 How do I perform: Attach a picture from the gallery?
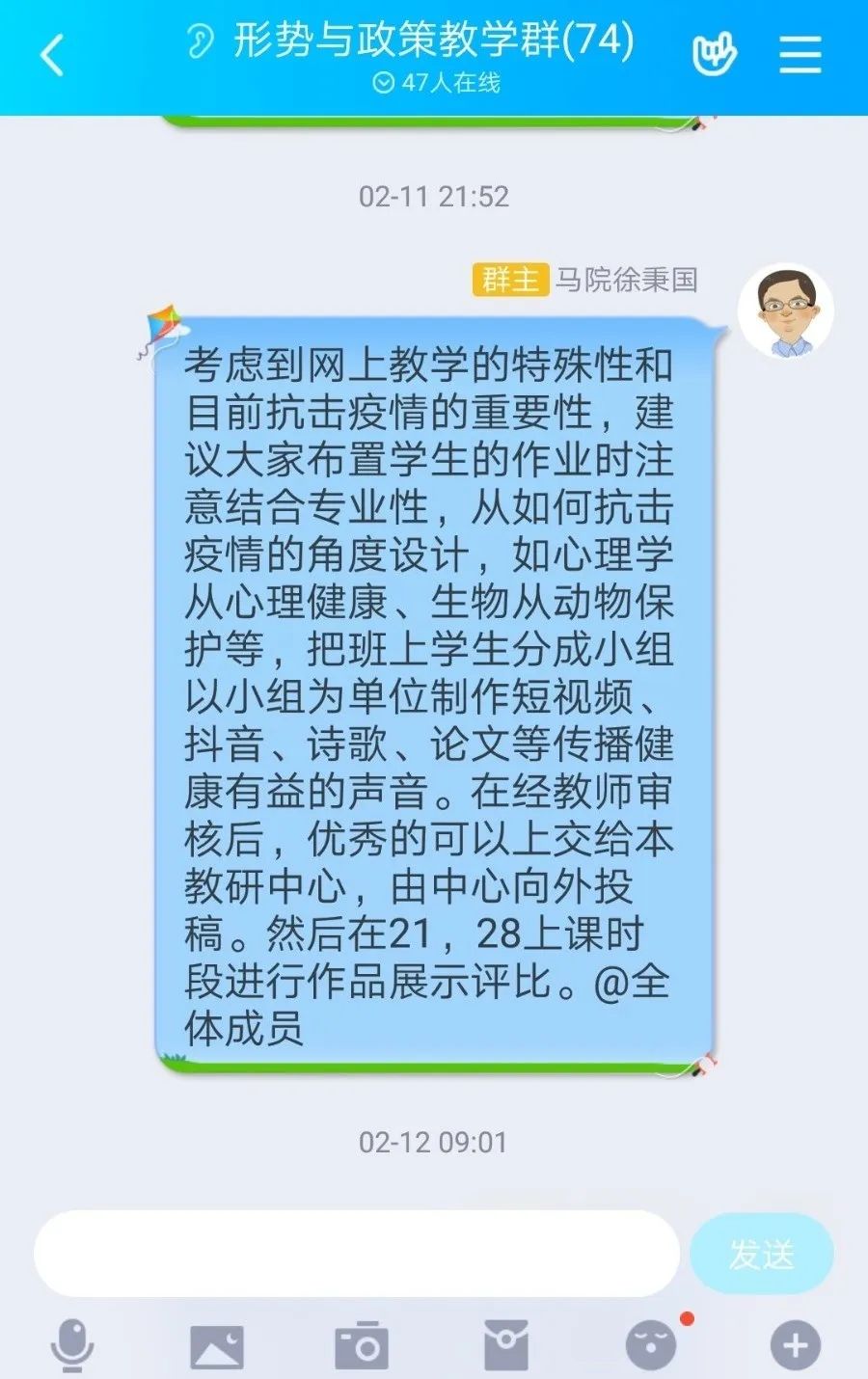point(217,1346)
